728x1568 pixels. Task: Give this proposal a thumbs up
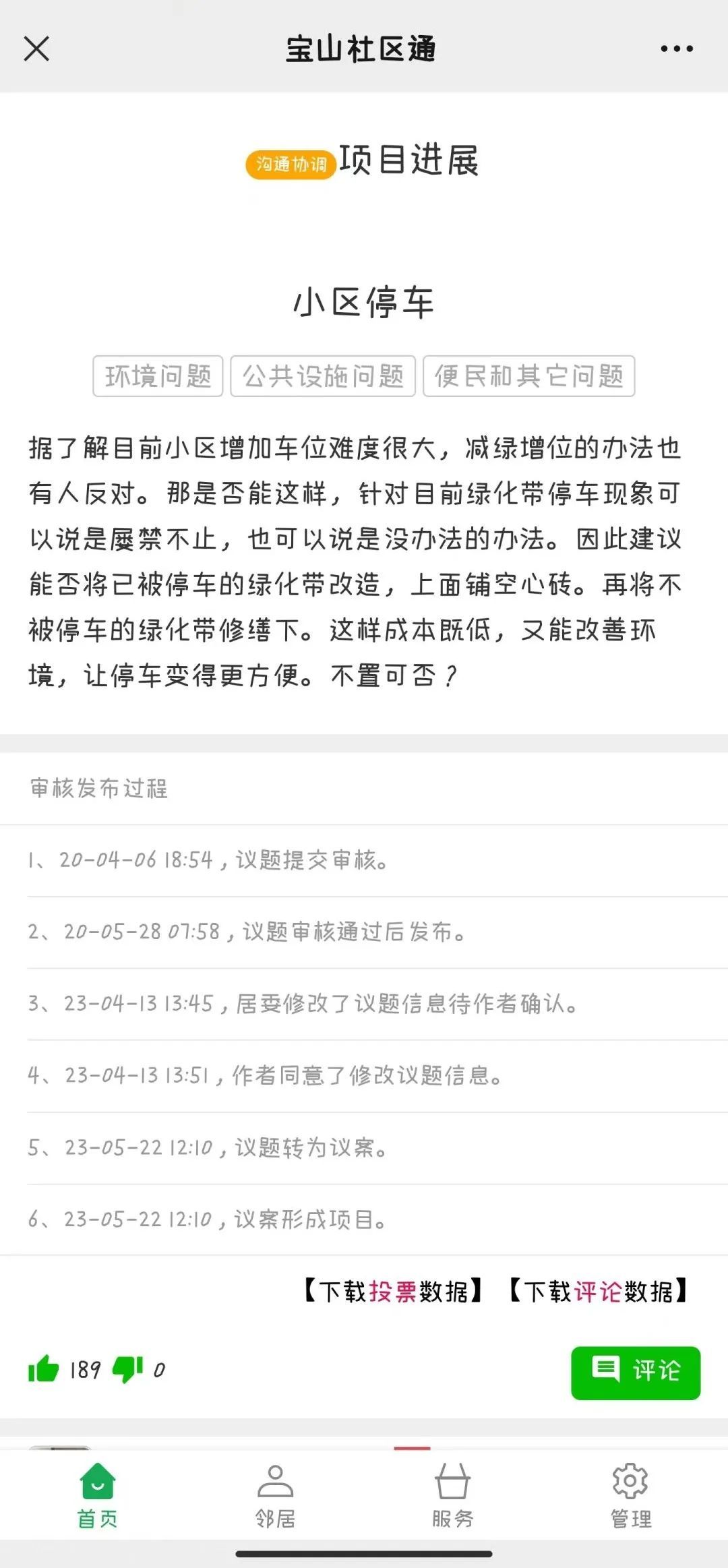44,1369
